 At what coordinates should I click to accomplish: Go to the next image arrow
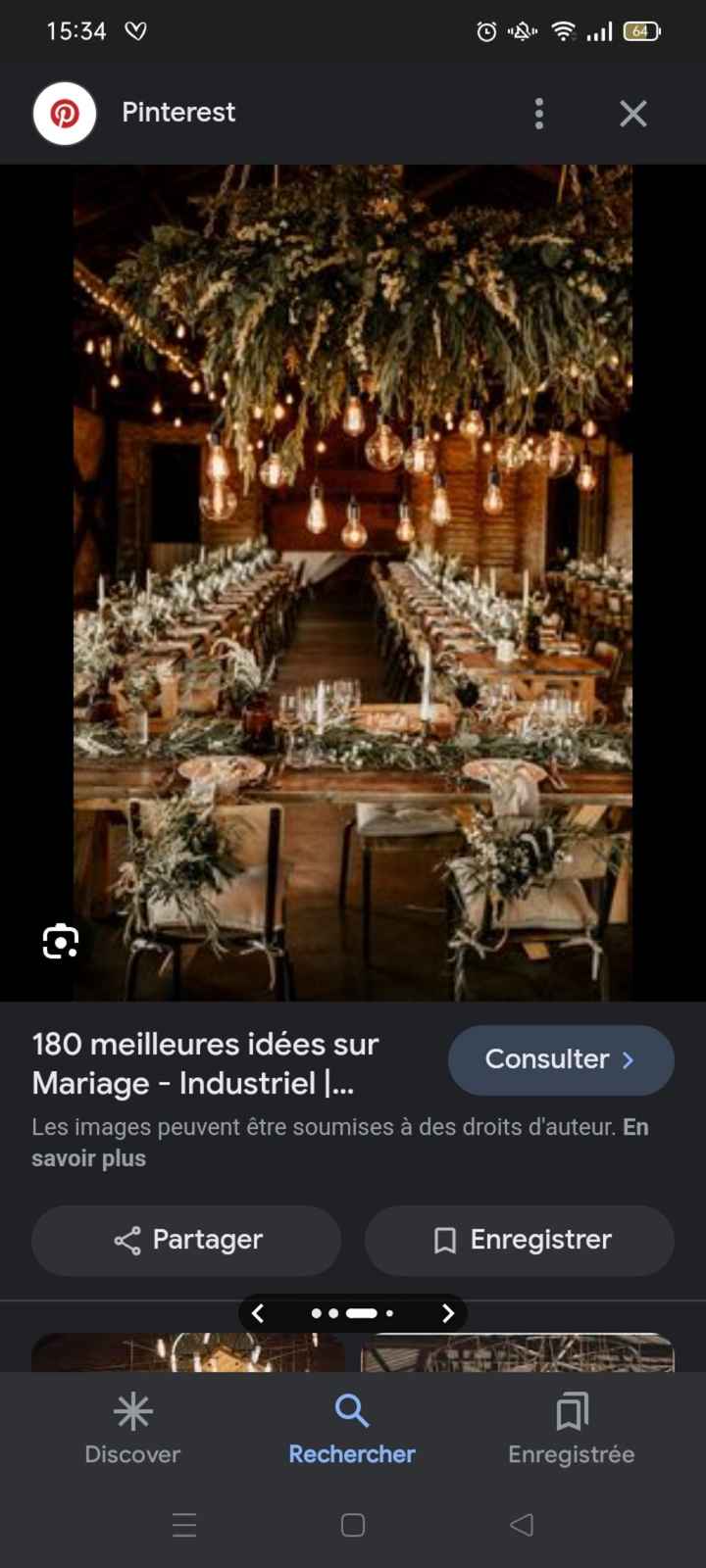pyautogui.click(x=447, y=1313)
